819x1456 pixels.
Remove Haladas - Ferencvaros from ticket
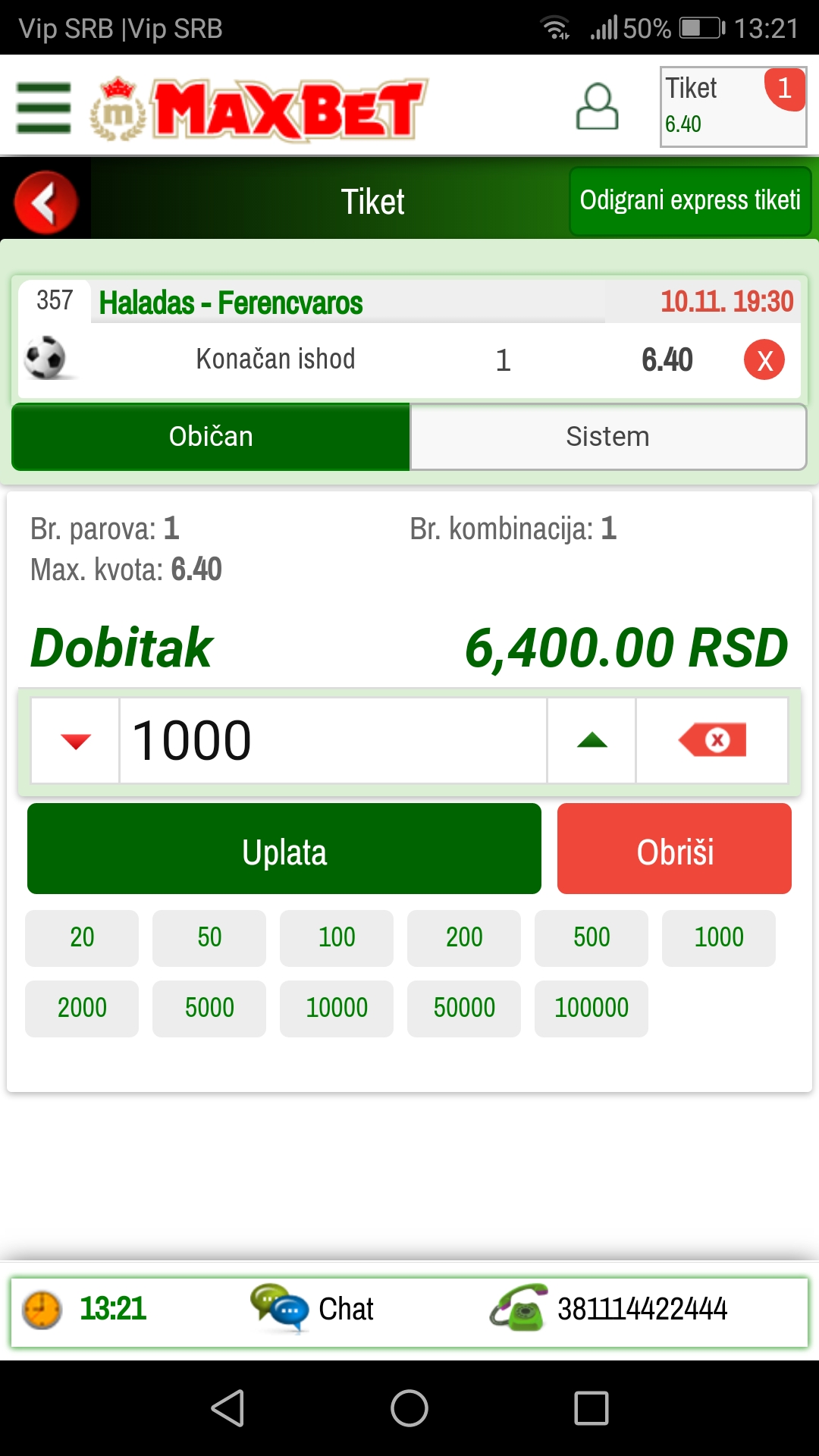coord(764,359)
